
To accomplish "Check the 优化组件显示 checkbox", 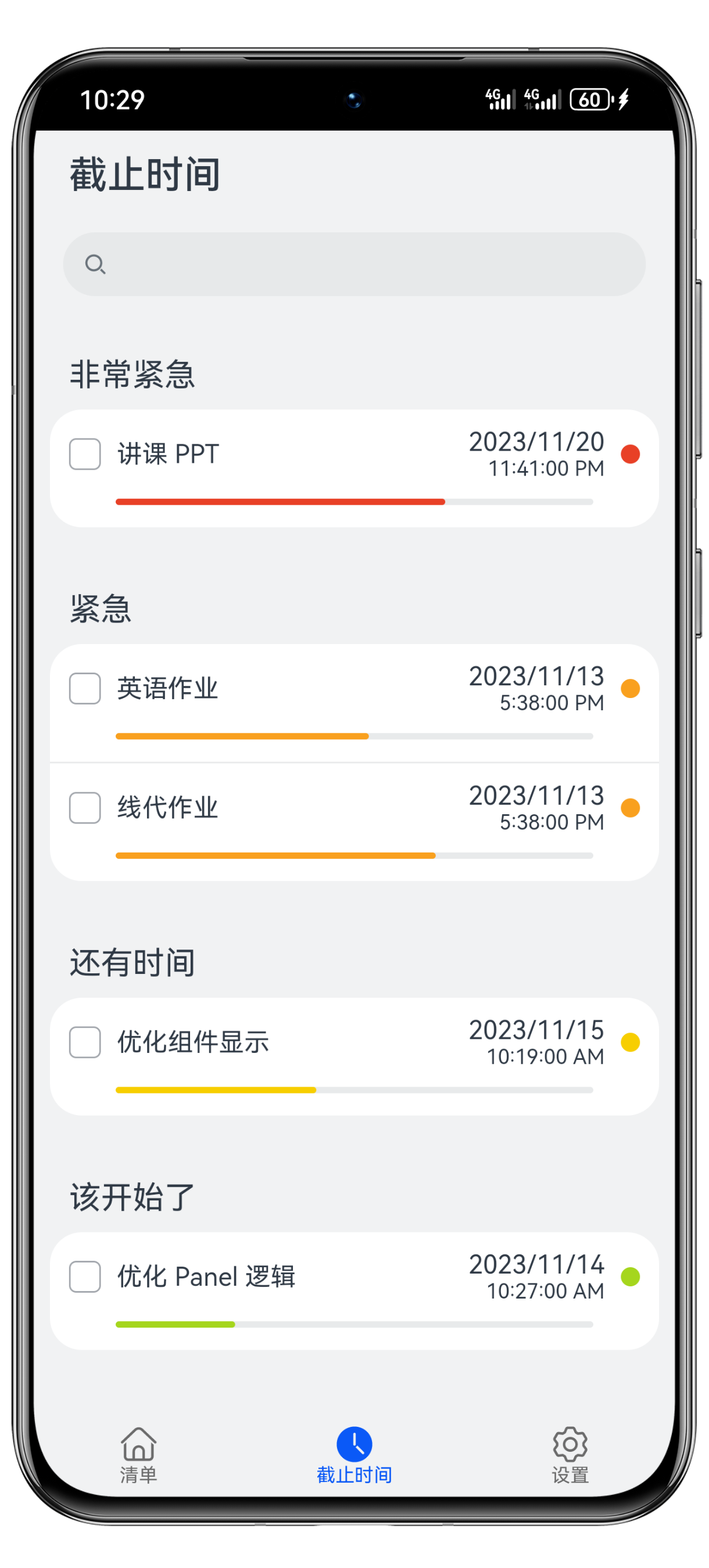I will (x=85, y=1042).
